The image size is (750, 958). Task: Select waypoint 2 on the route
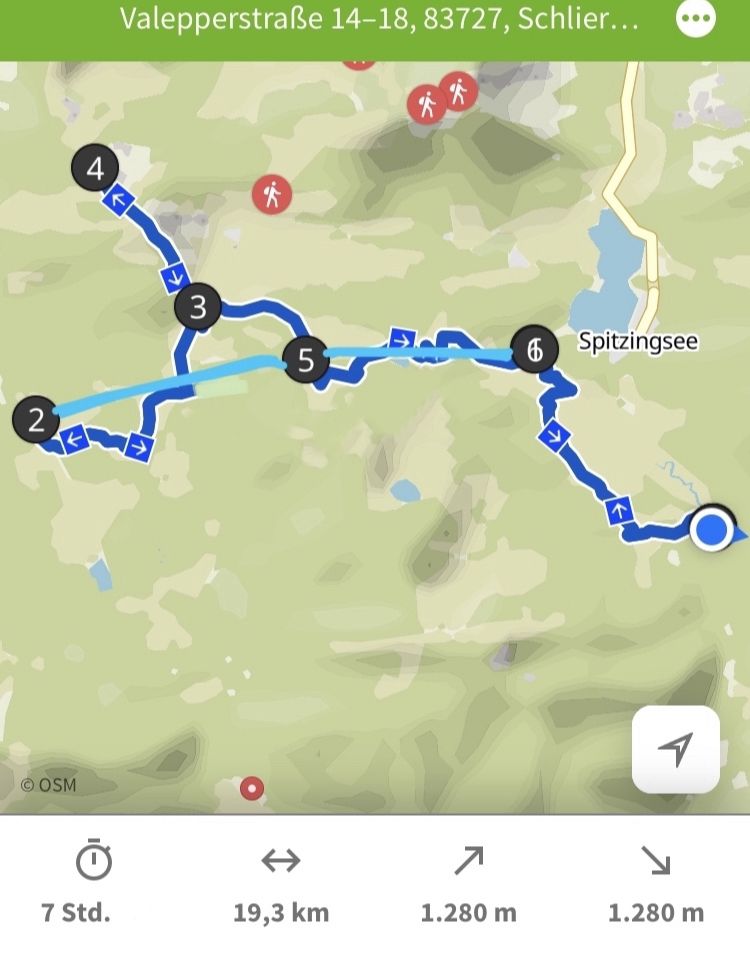pyautogui.click(x=36, y=420)
